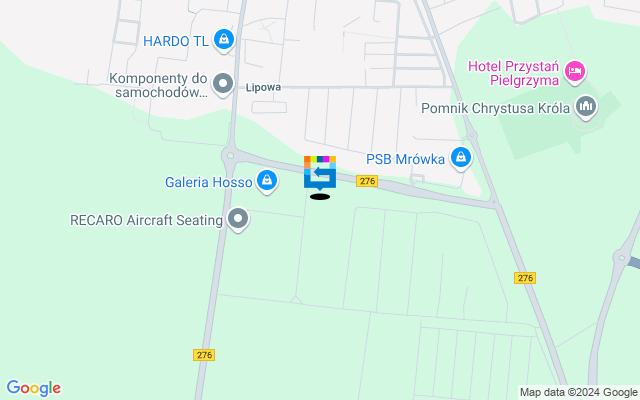Image resolution: width=640 pixels, height=400 pixels.
Task: Open RECARO Aircraft Seating marker
Action: [x=238, y=218]
